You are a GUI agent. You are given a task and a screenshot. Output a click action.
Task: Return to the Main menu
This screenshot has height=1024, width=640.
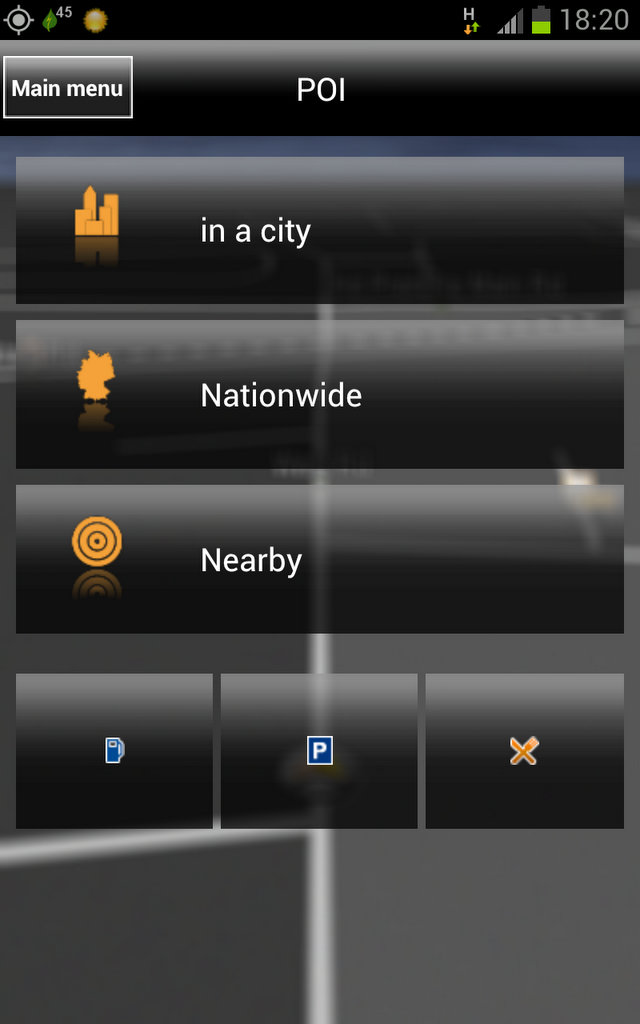pyautogui.click(x=68, y=88)
